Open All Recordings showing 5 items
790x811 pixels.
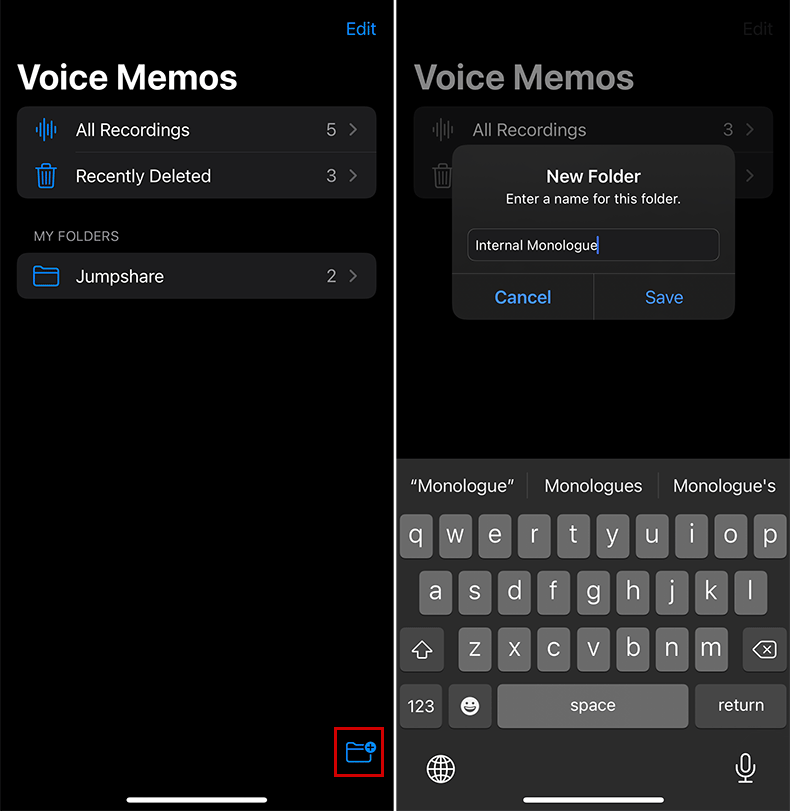196,130
